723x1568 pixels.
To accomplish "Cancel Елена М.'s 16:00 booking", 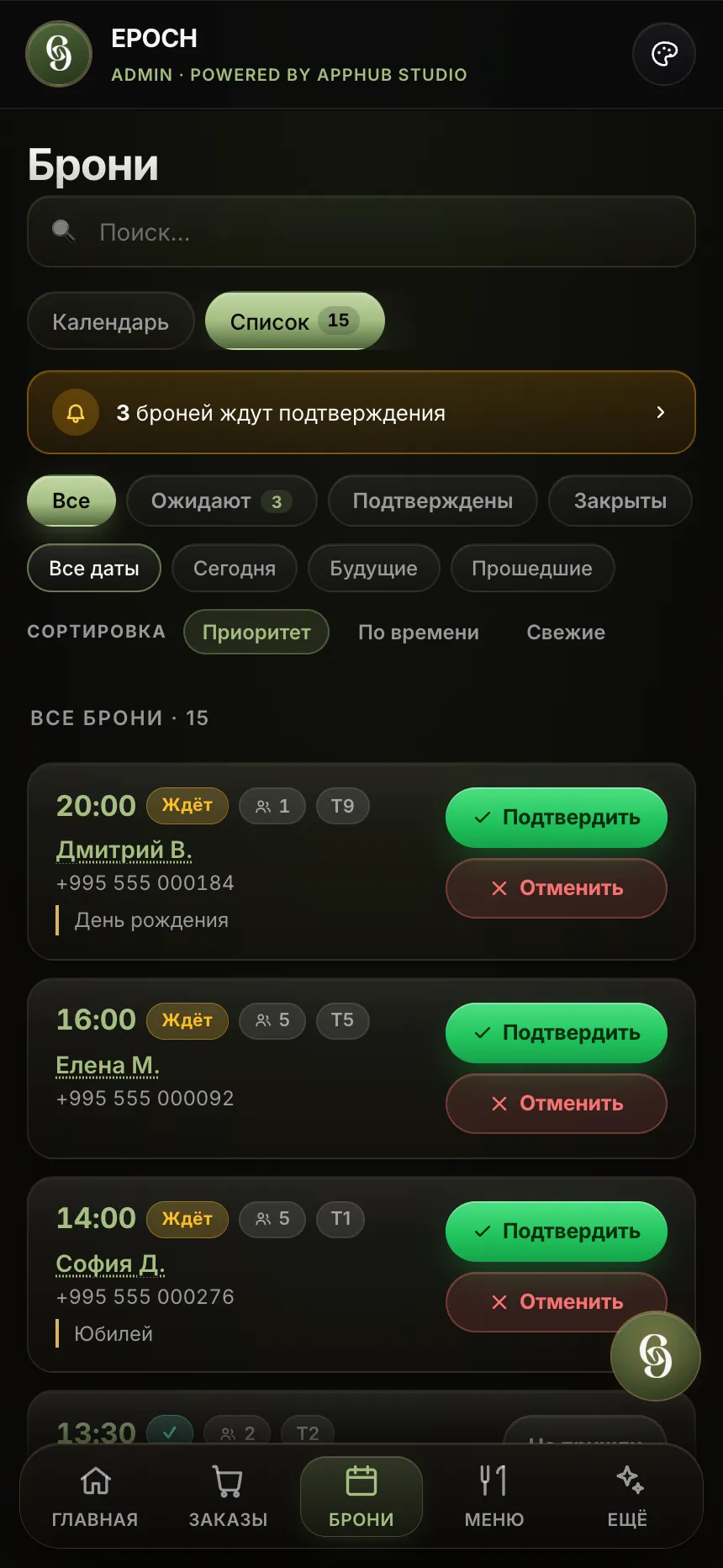I will point(556,1104).
